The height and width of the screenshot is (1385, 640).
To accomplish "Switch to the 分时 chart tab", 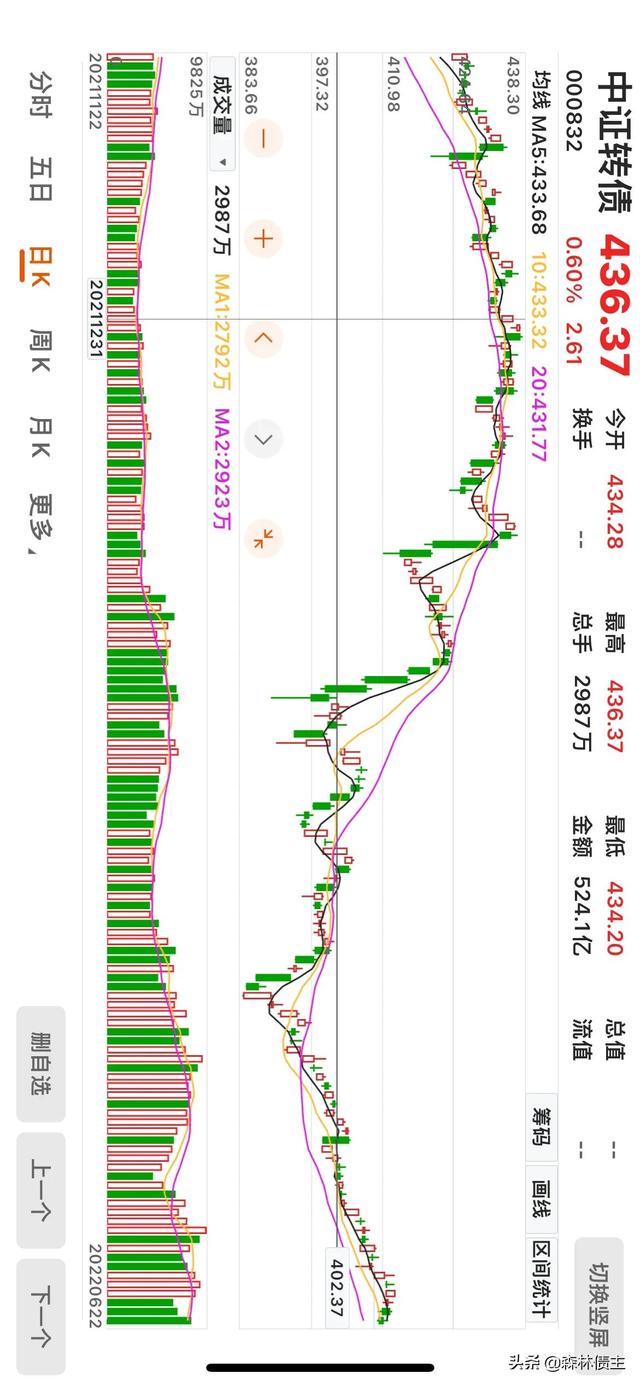I will coord(40,93).
